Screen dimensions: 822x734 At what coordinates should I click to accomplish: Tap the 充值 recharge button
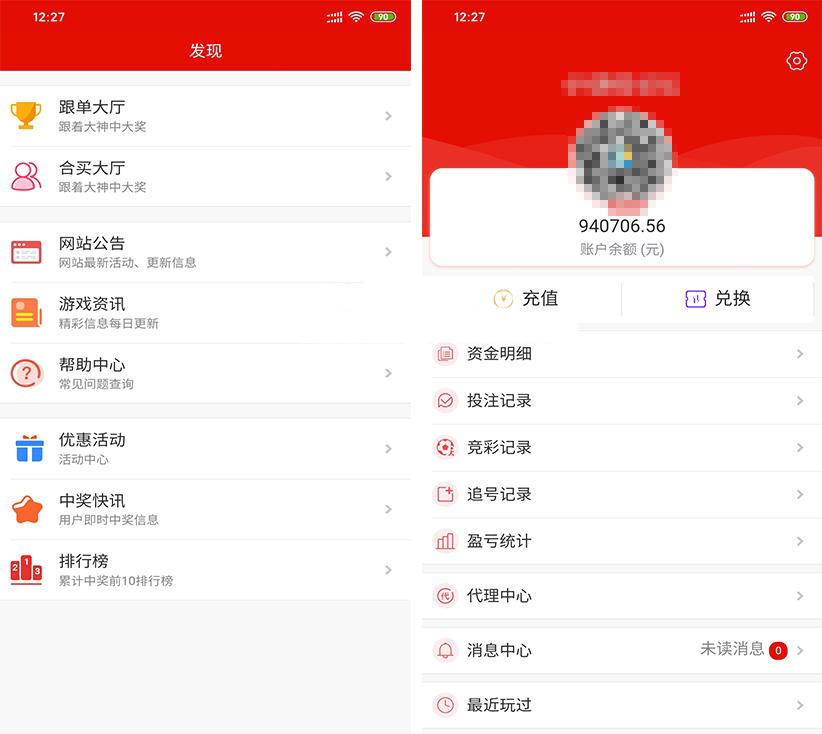526,298
